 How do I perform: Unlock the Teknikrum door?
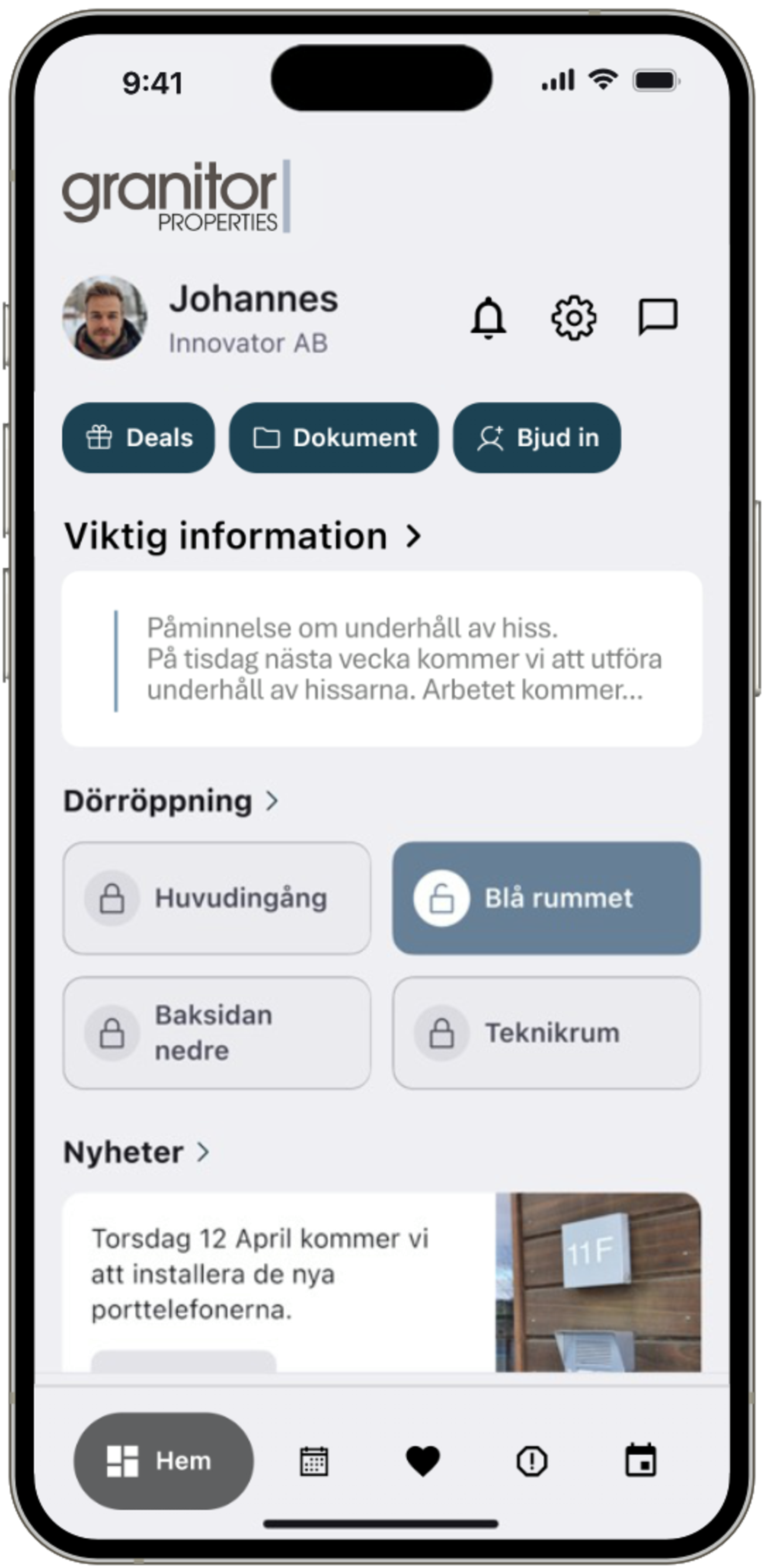(546, 1033)
